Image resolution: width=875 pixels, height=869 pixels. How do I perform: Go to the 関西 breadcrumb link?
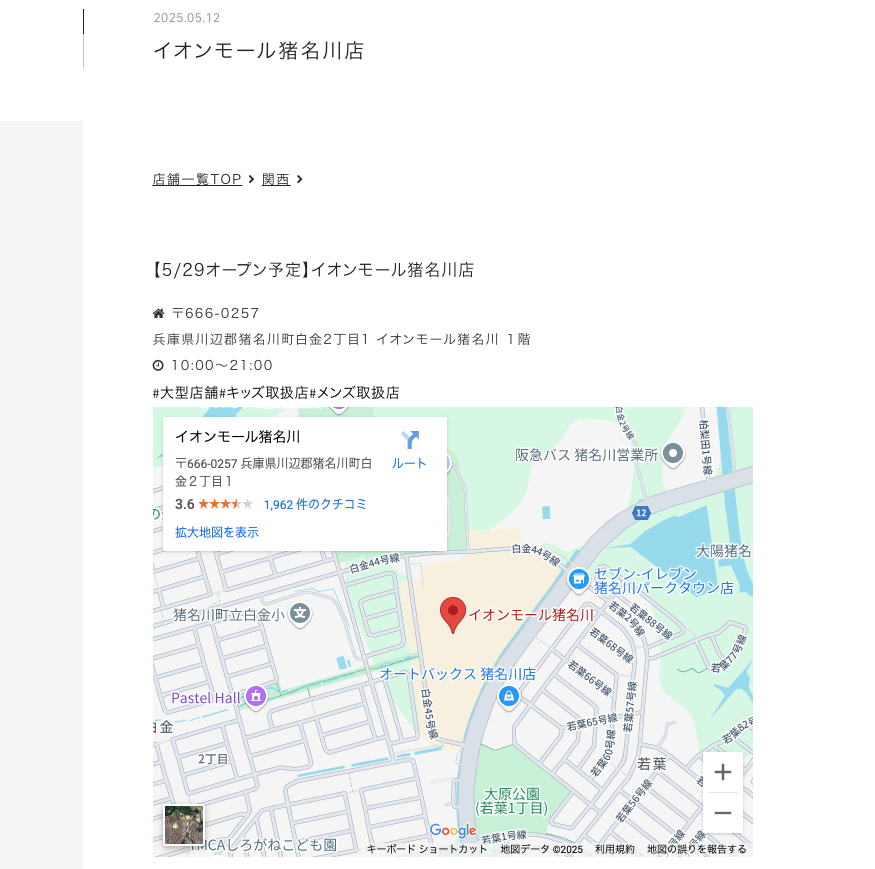point(276,180)
